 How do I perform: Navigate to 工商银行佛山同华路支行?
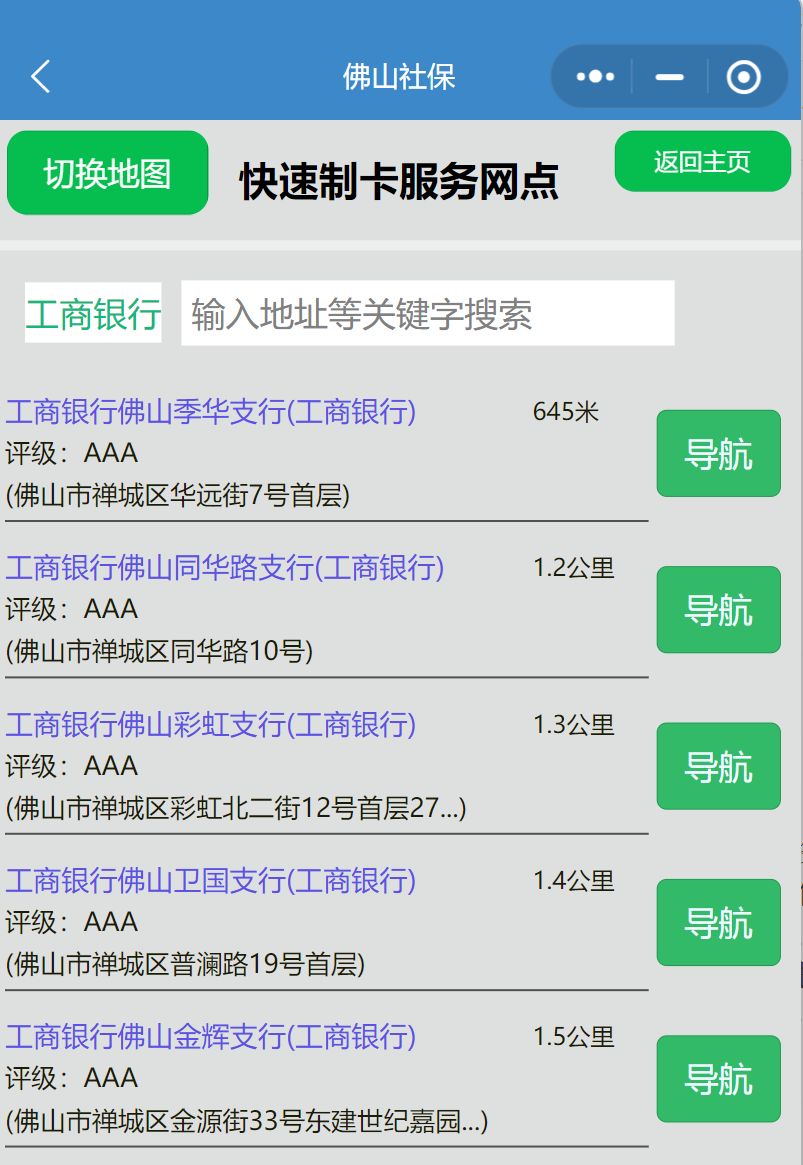click(718, 609)
